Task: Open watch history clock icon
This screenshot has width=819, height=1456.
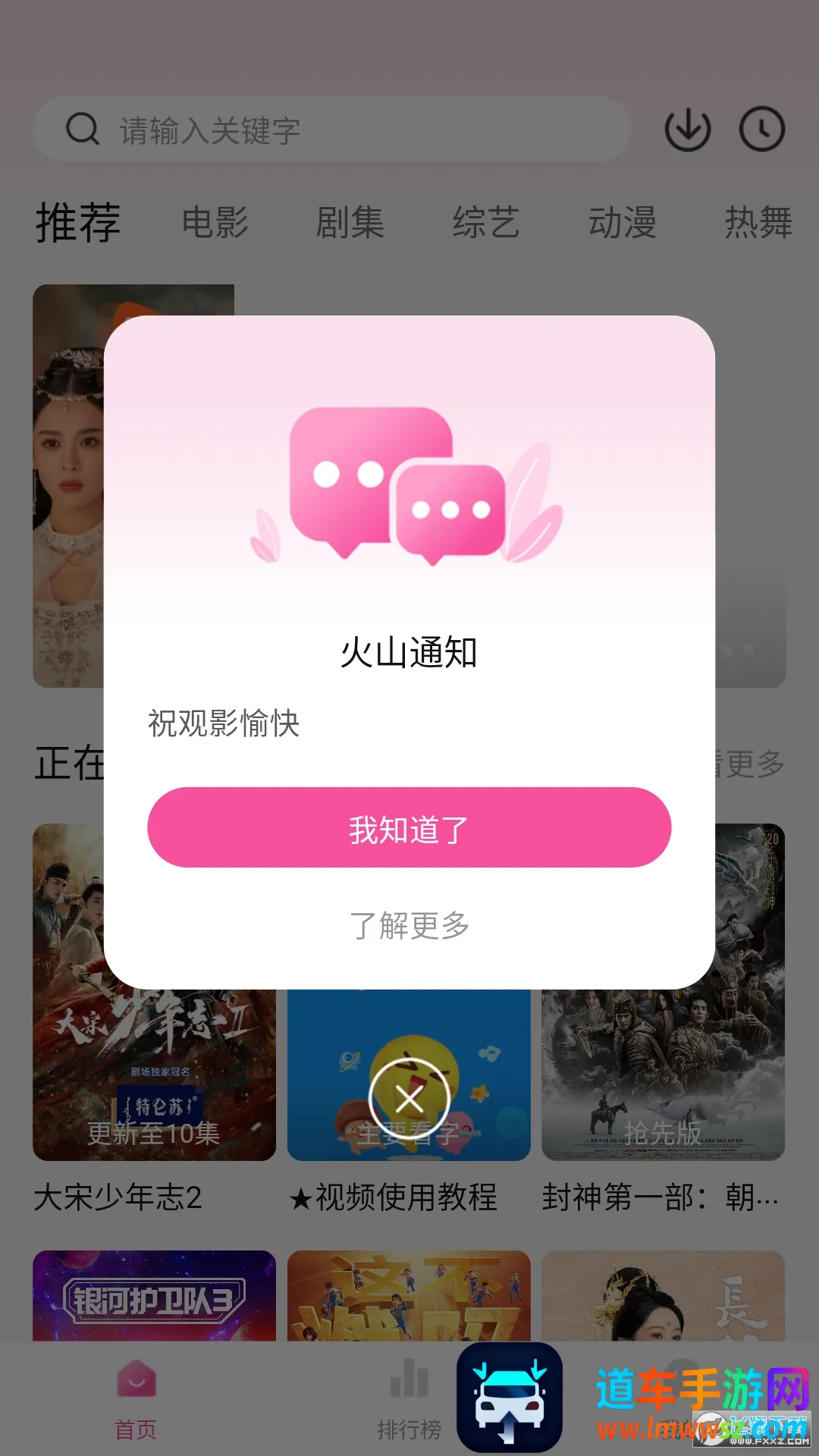Action: click(761, 130)
